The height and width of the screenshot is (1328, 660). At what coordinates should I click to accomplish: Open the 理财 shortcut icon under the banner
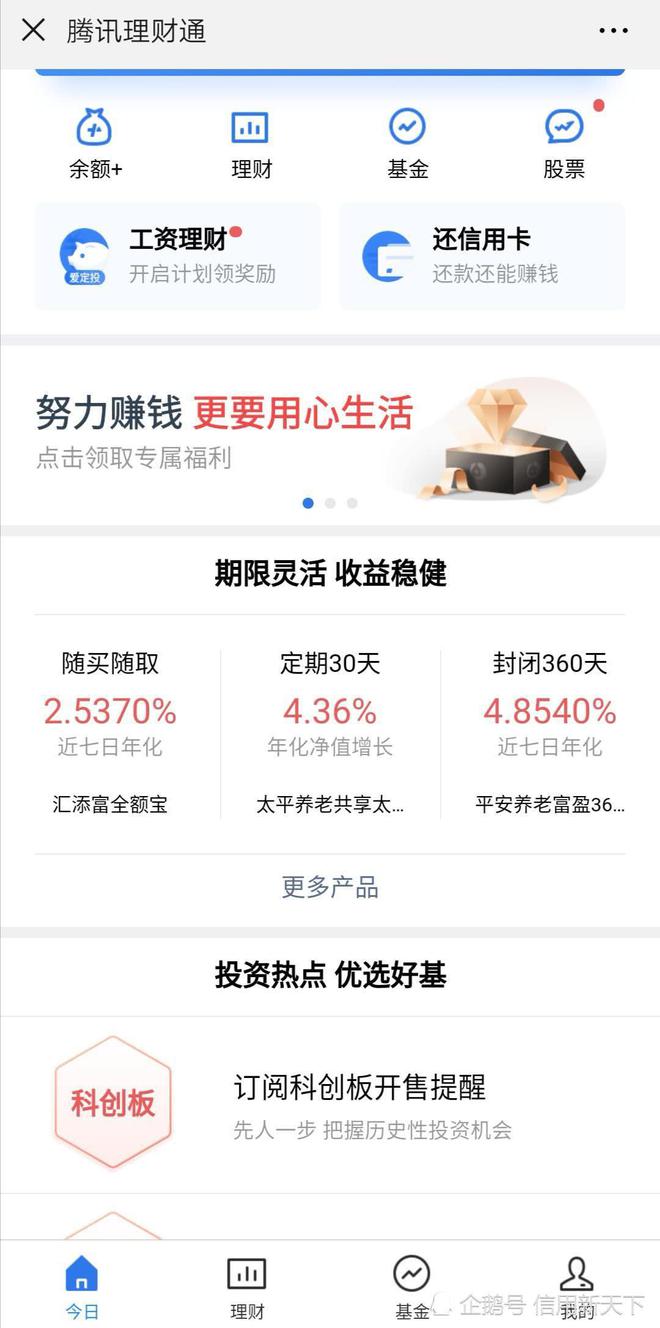(x=251, y=144)
